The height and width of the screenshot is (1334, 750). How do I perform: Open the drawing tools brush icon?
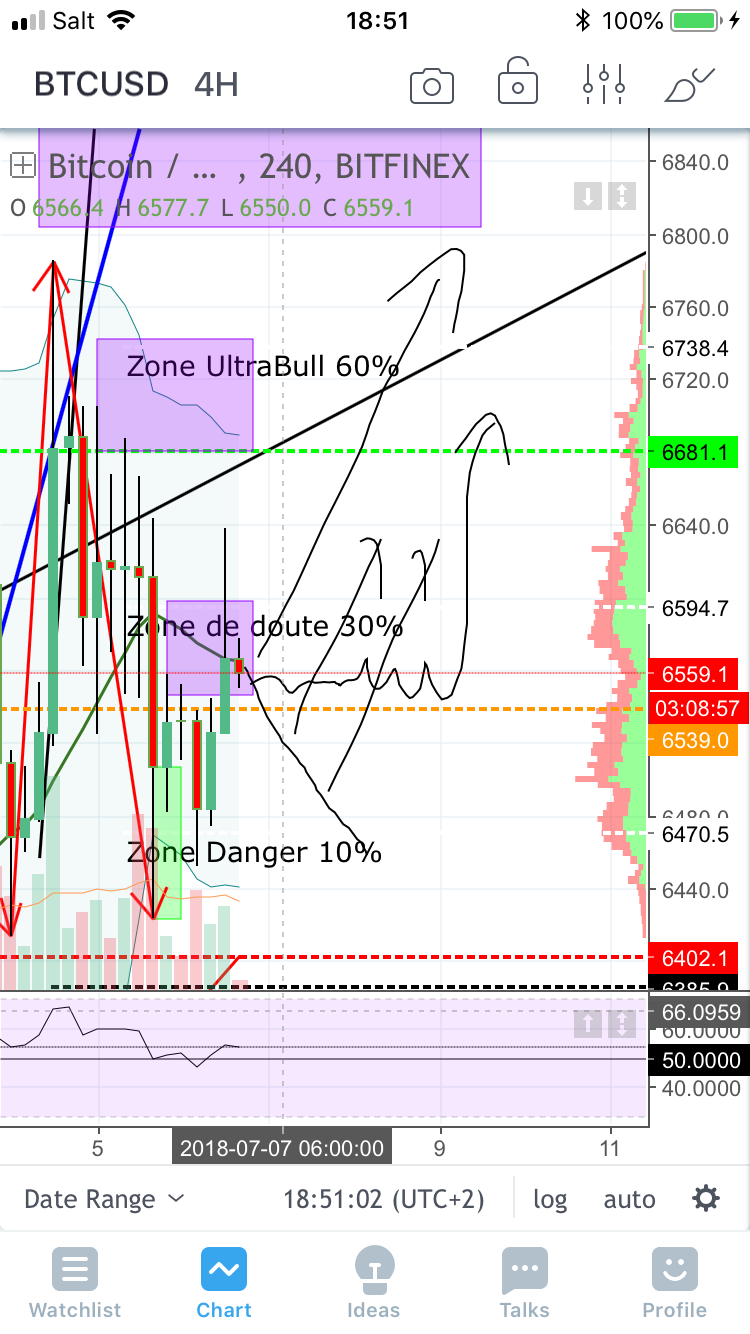690,85
